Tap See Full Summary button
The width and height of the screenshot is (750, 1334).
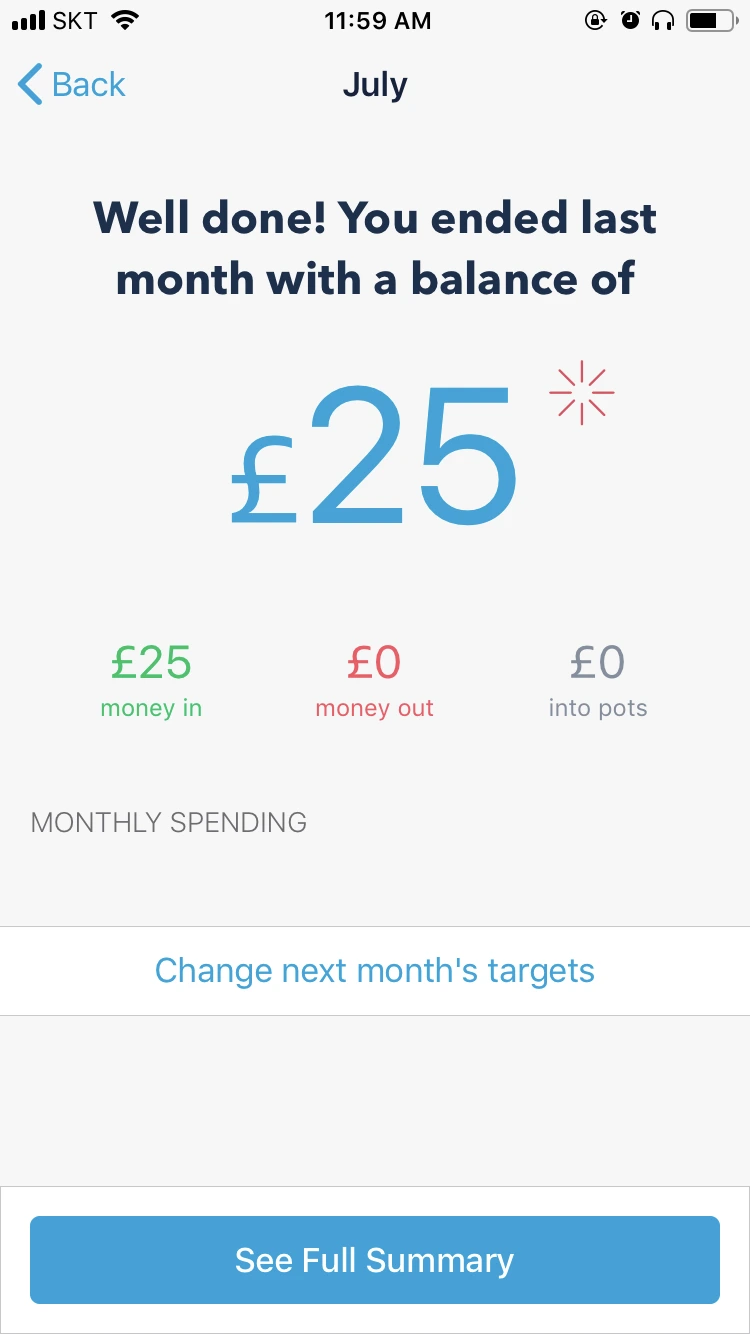click(x=375, y=1260)
